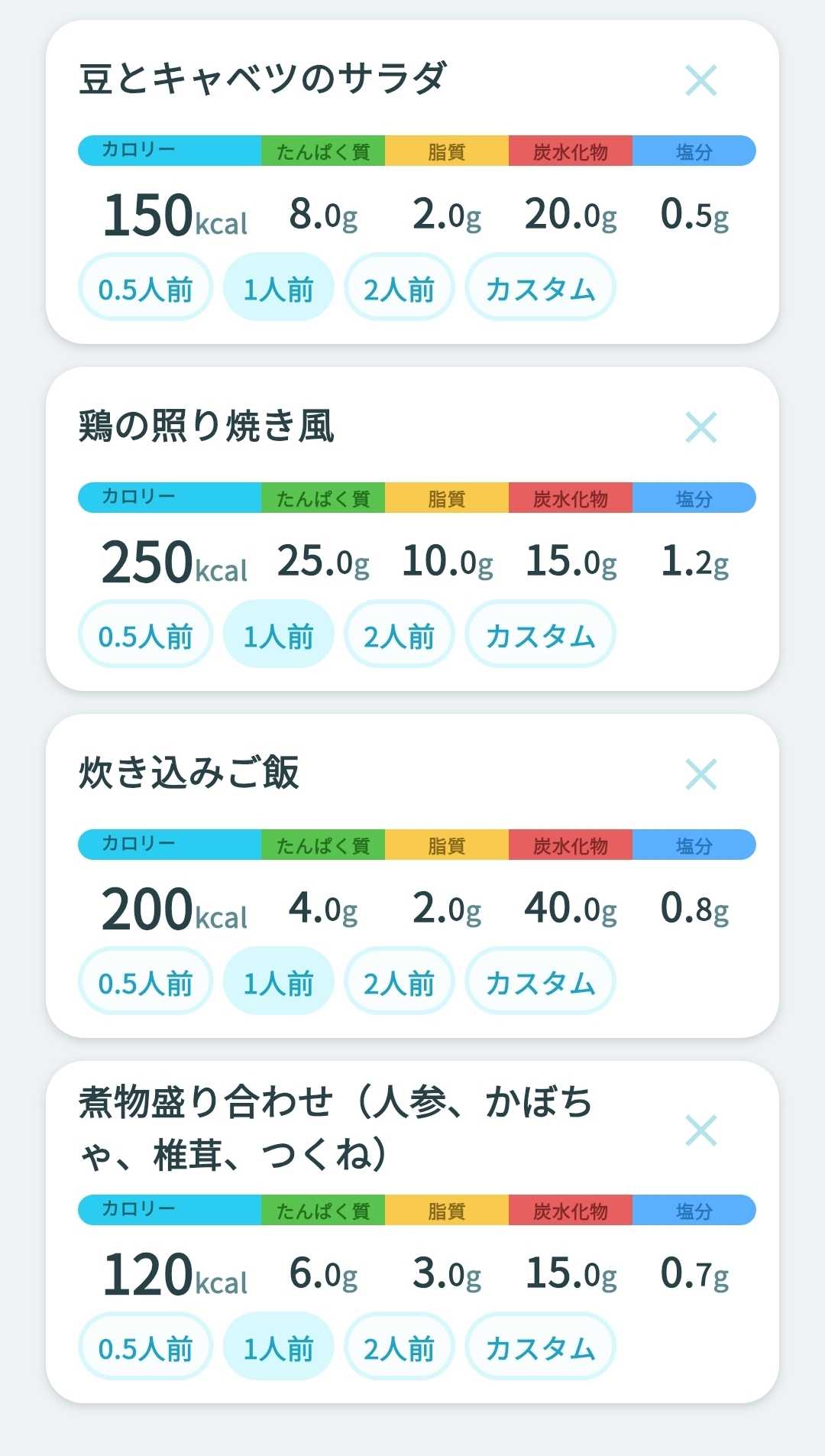
Task: Select 1人前 for 鶏の照り焼き風
Action: tap(278, 634)
